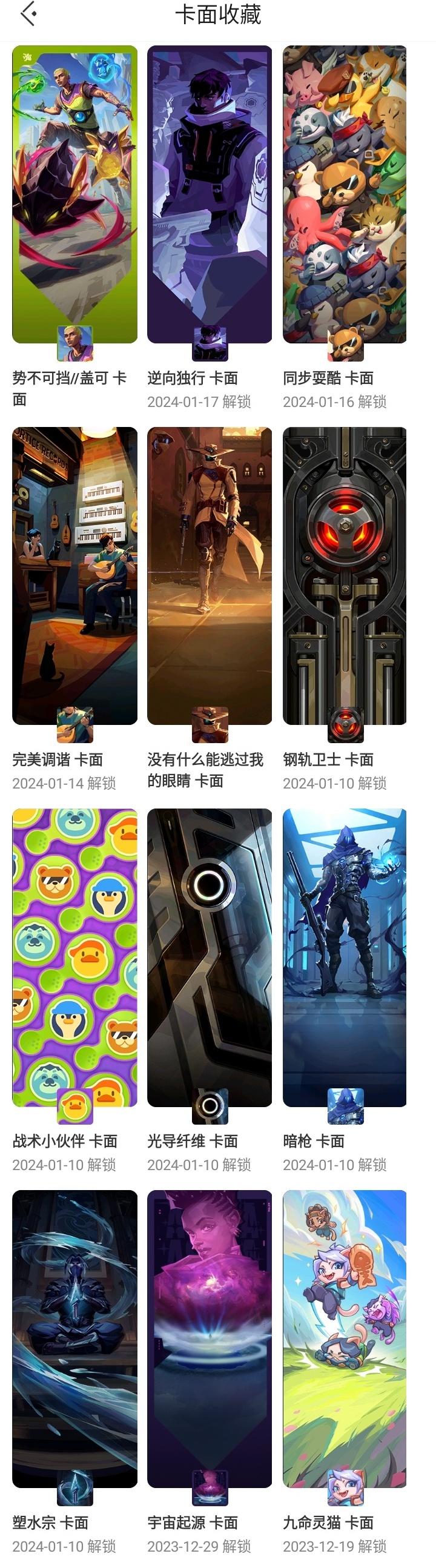This screenshot has height=1568, width=436.
Task: Open the 九命灵猫 card
Action: click(345, 1338)
